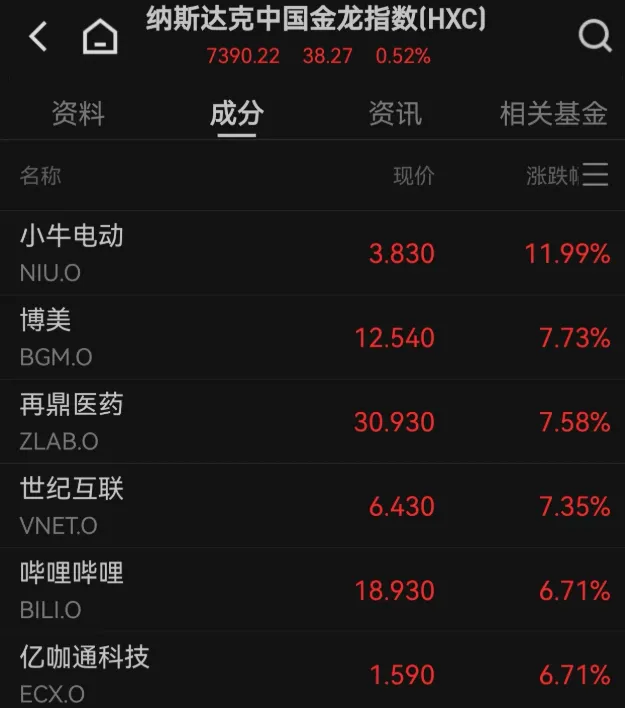The width and height of the screenshot is (625, 708).
Task: Open the home icon
Action: pos(99,38)
